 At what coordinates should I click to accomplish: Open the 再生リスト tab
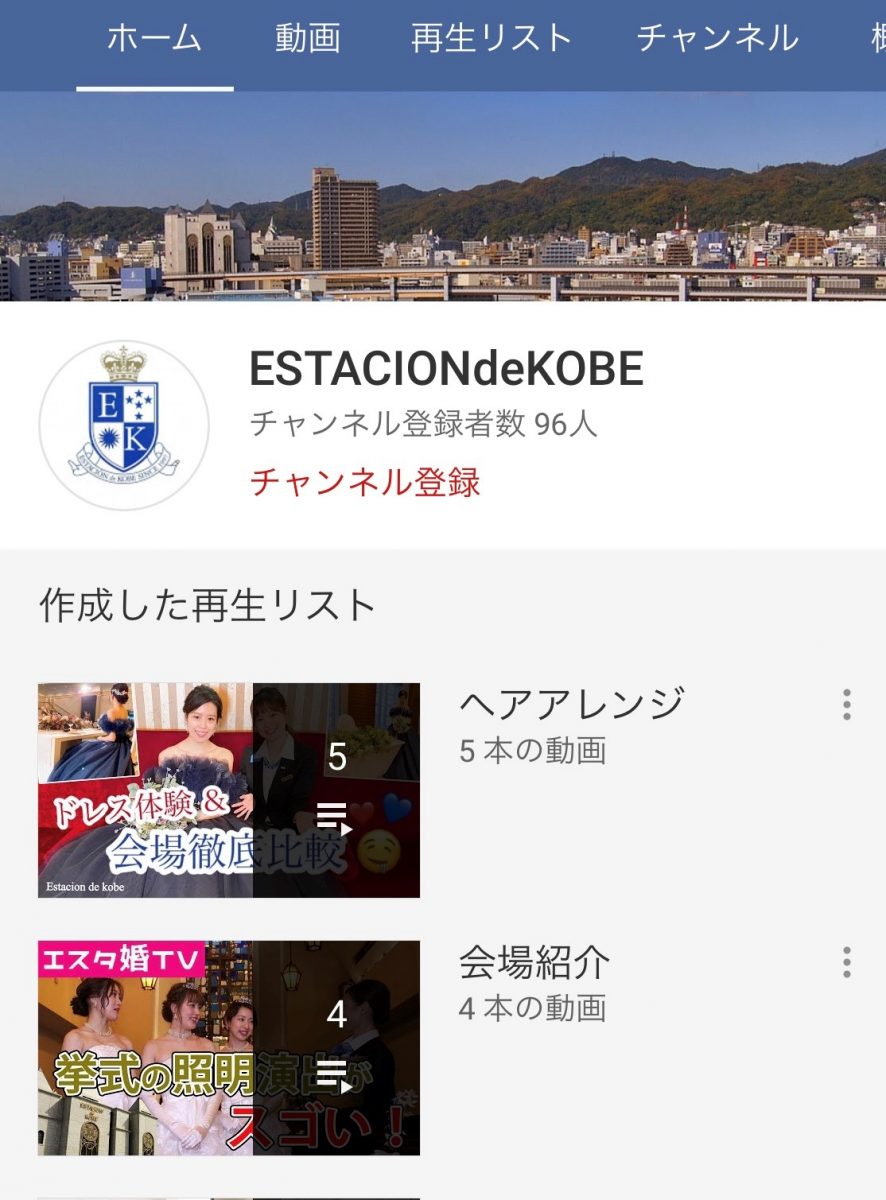[x=491, y=40]
